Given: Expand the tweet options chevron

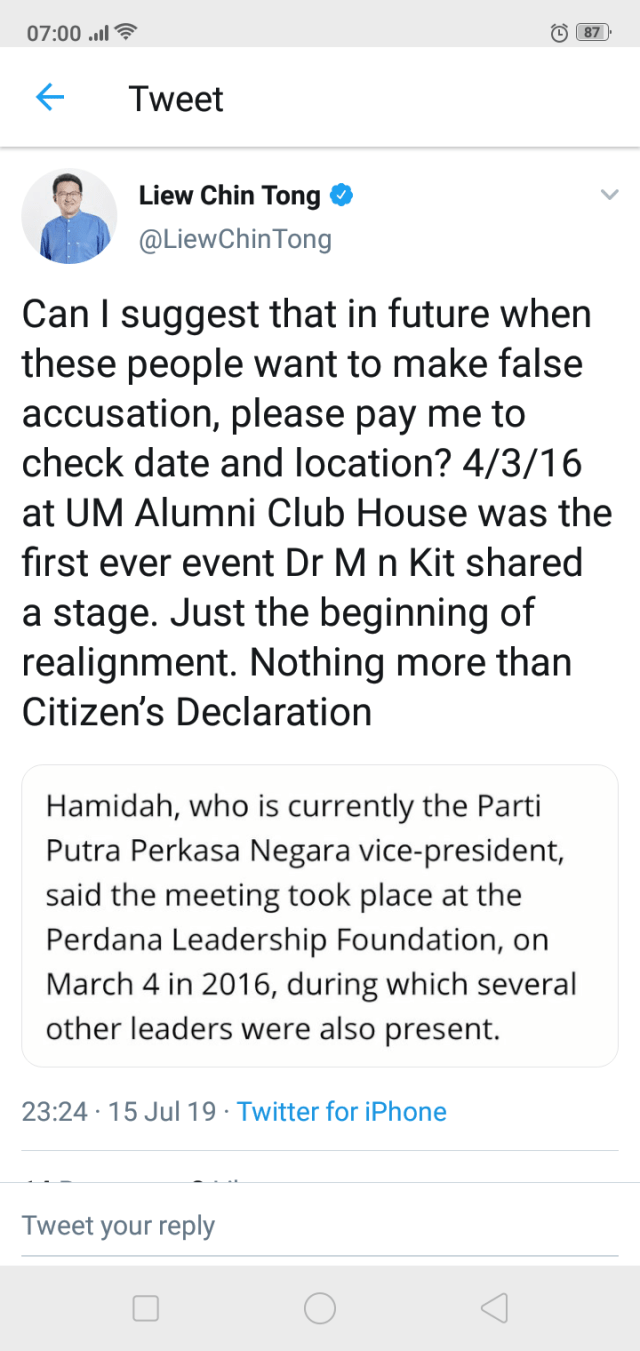Looking at the screenshot, I should pyautogui.click(x=609, y=195).
